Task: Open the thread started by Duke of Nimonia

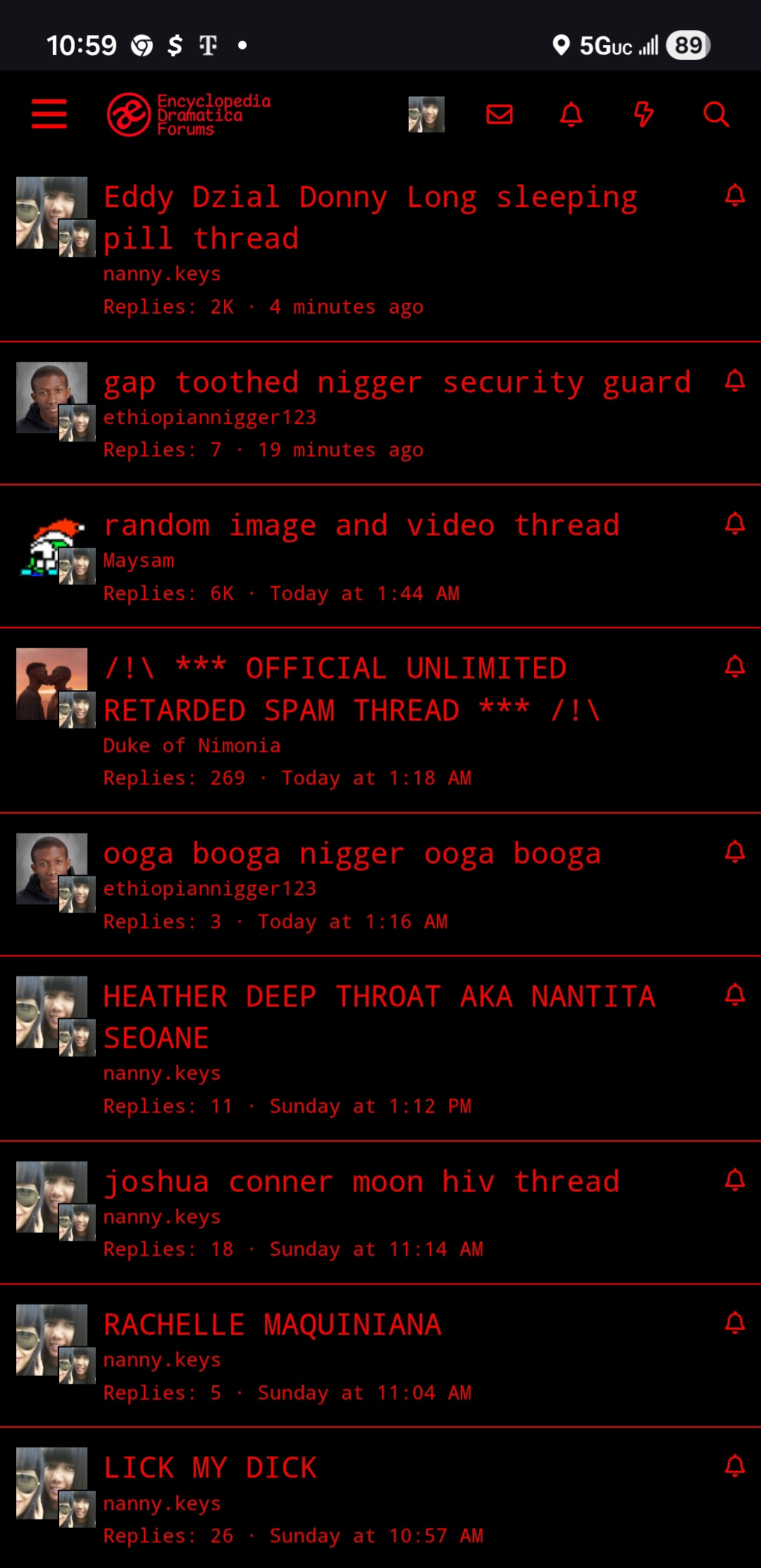Action: click(x=352, y=689)
